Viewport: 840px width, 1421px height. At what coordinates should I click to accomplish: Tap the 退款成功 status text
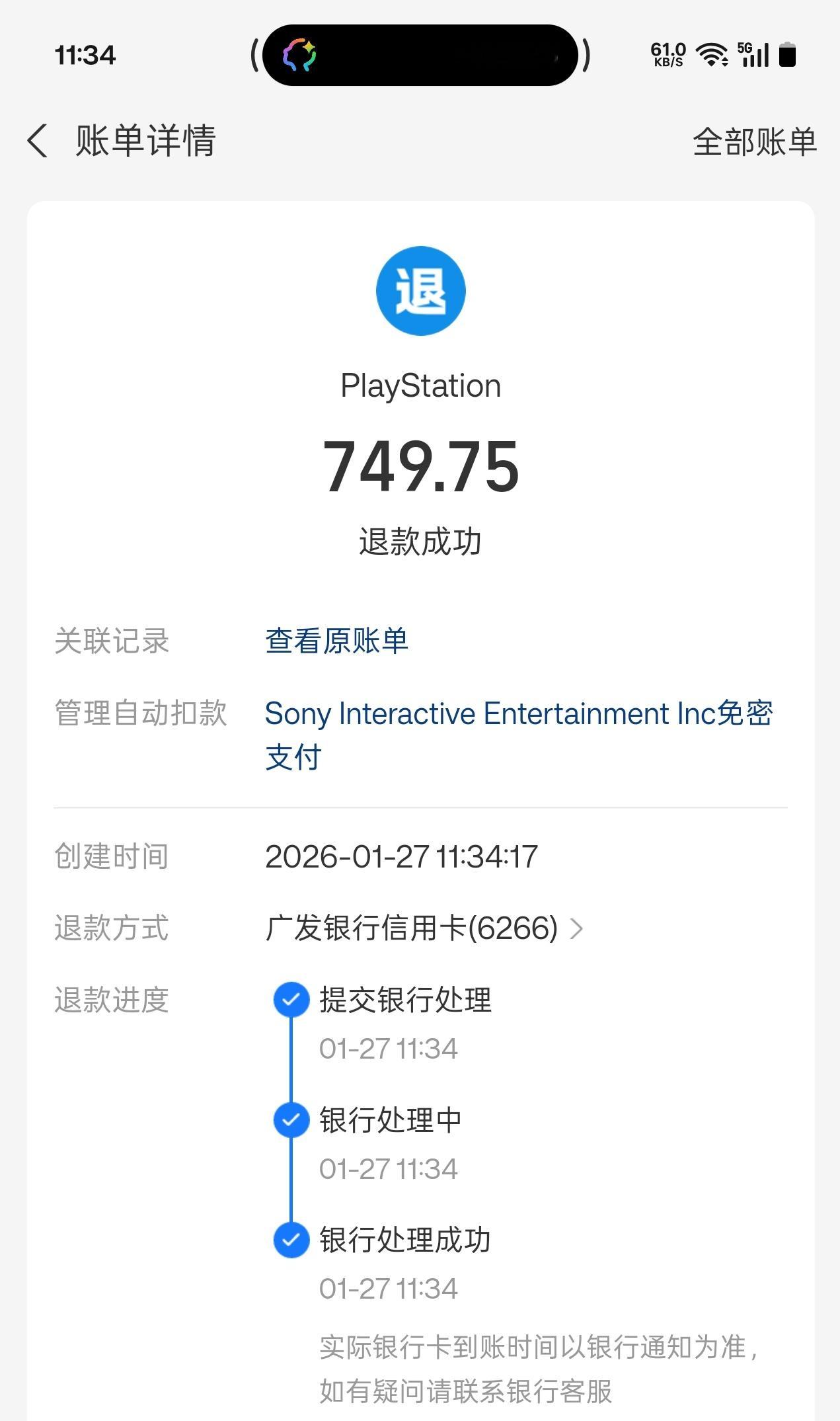420,540
